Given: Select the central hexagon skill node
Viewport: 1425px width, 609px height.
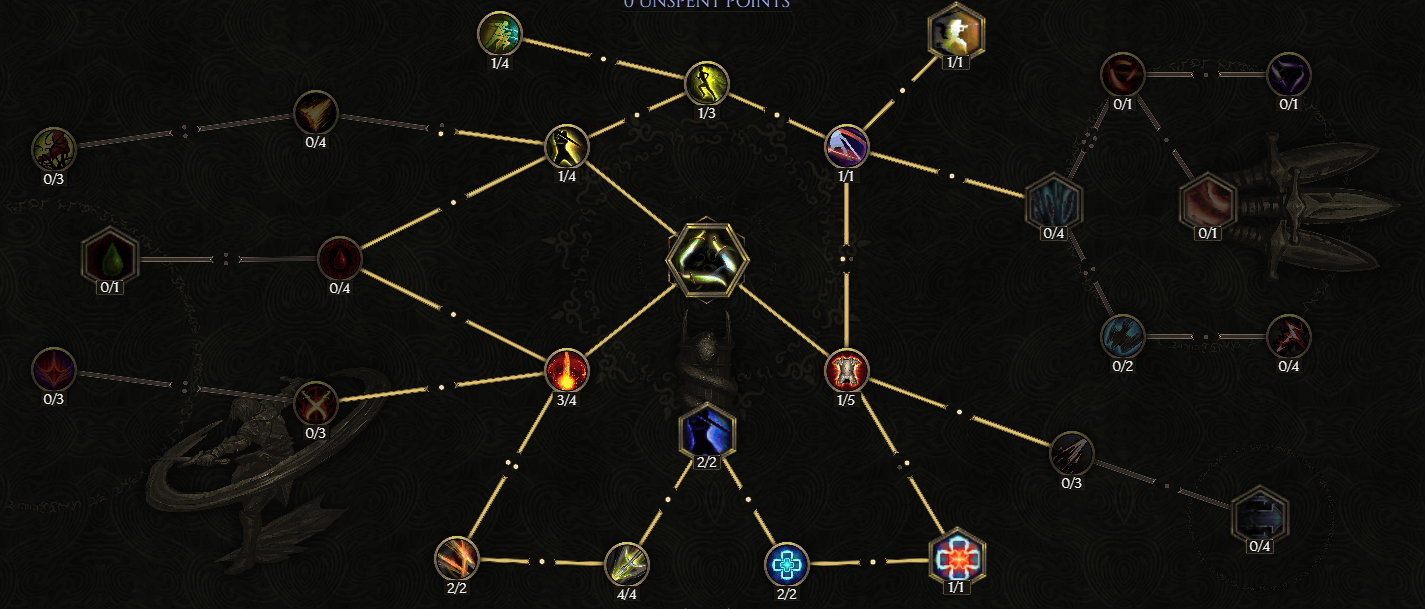Looking at the screenshot, I should (x=707, y=259).
